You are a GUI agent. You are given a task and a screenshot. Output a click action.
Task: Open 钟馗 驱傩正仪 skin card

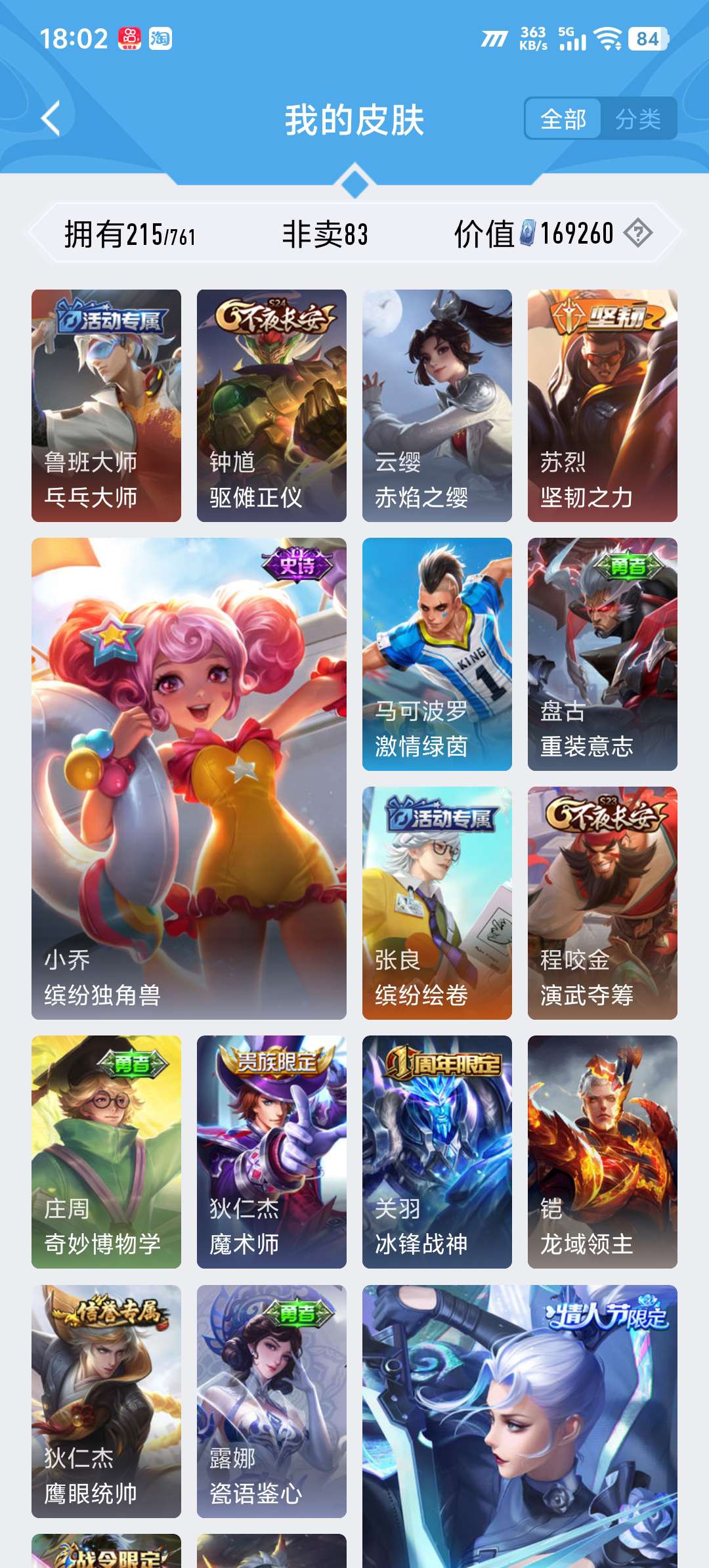(x=272, y=406)
